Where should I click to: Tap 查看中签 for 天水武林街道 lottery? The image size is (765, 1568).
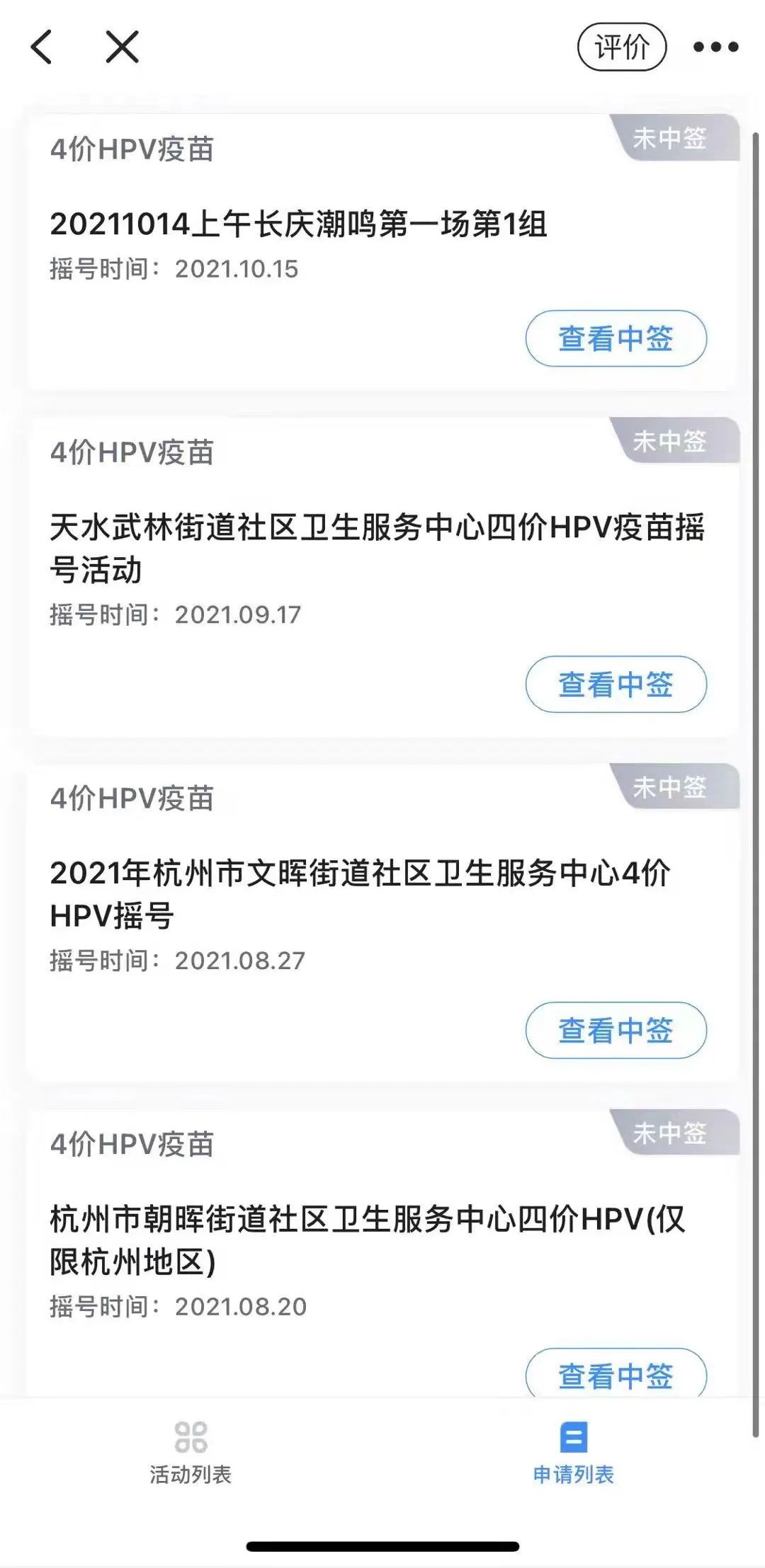(616, 684)
